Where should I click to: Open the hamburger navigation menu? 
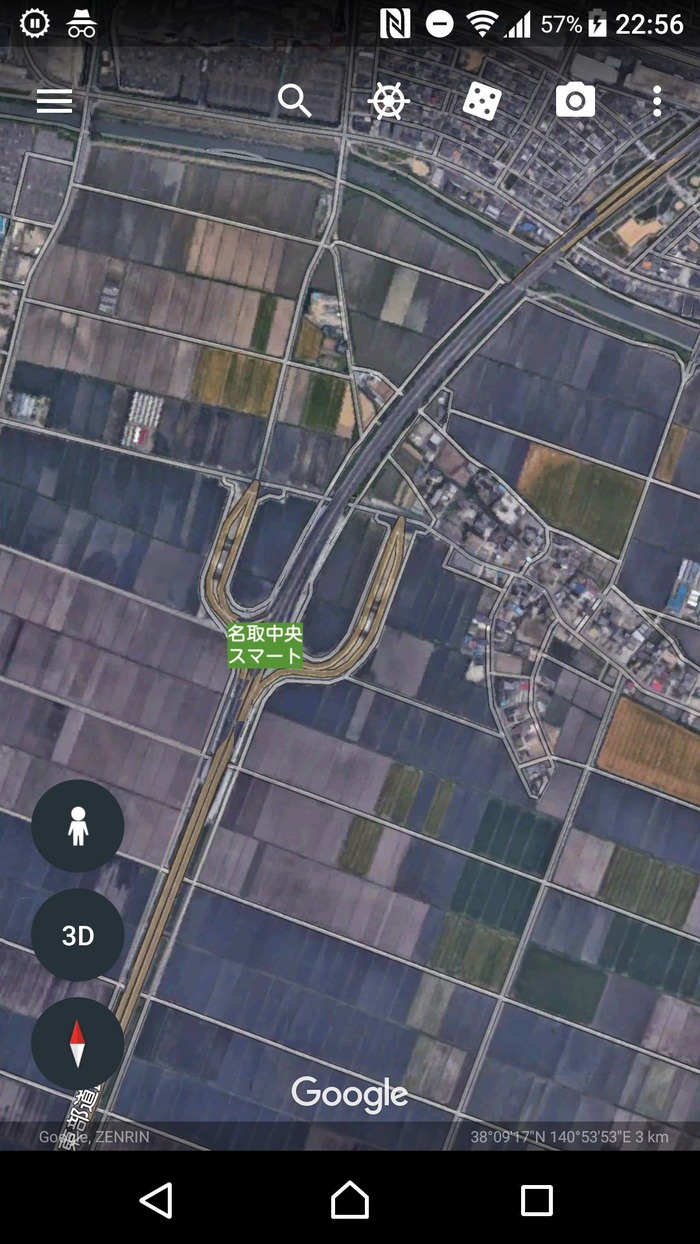54,101
